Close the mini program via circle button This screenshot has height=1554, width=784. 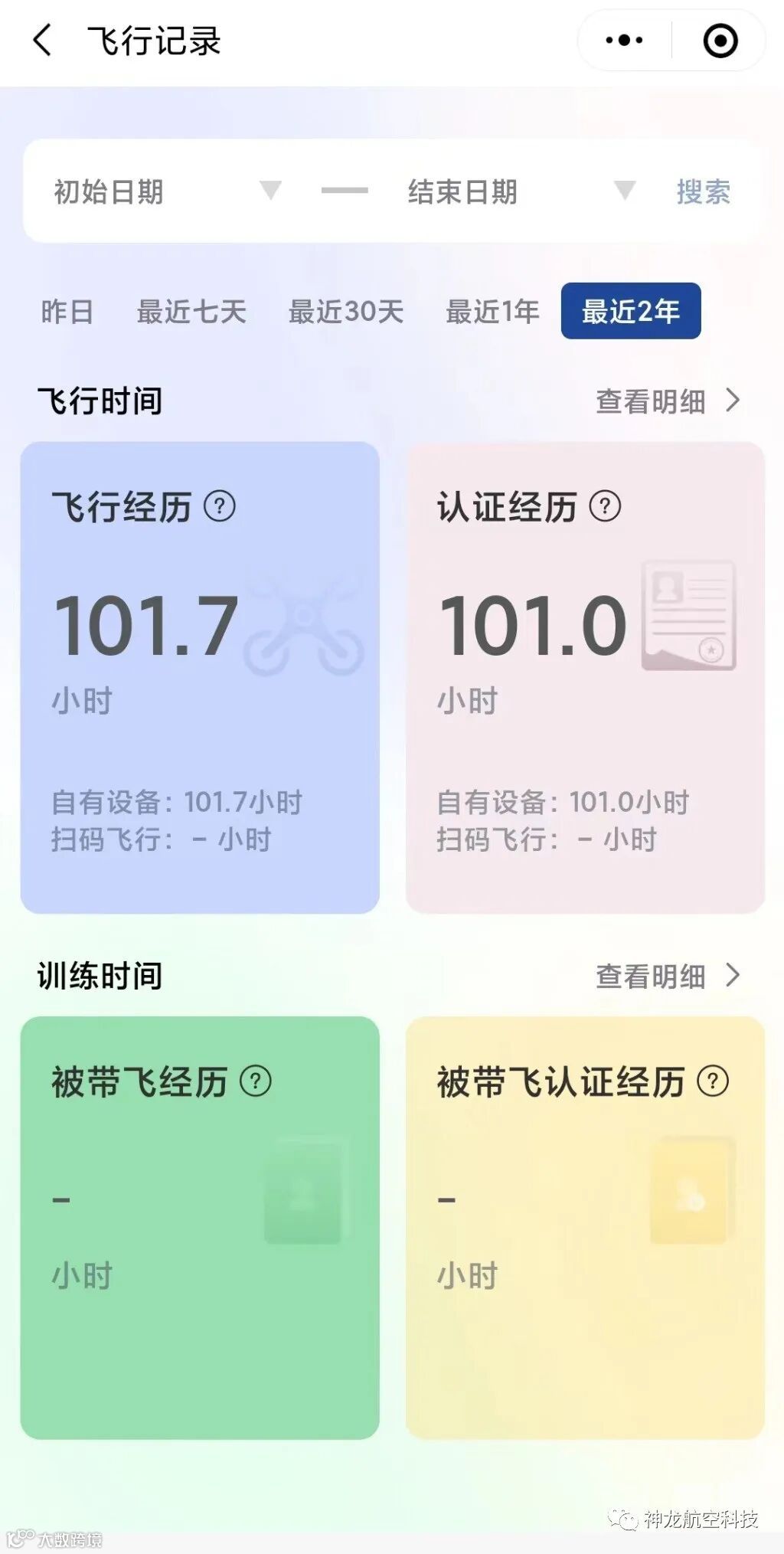(x=720, y=40)
